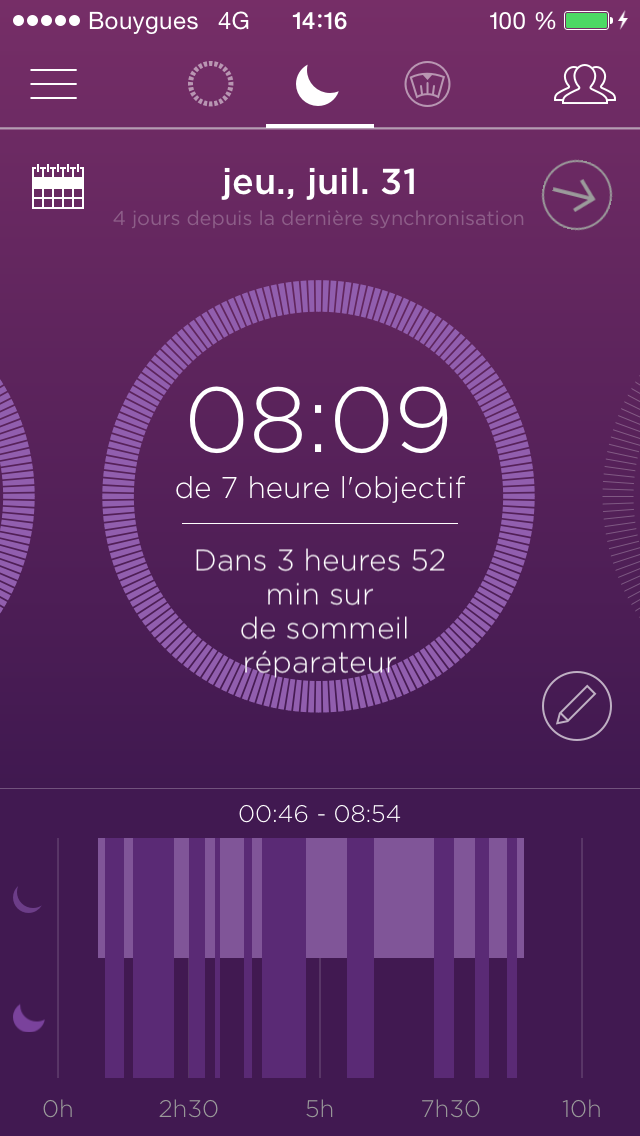This screenshot has width=640, height=1136.
Task: Open the friends group icon
Action: pyautogui.click(x=584, y=84)
